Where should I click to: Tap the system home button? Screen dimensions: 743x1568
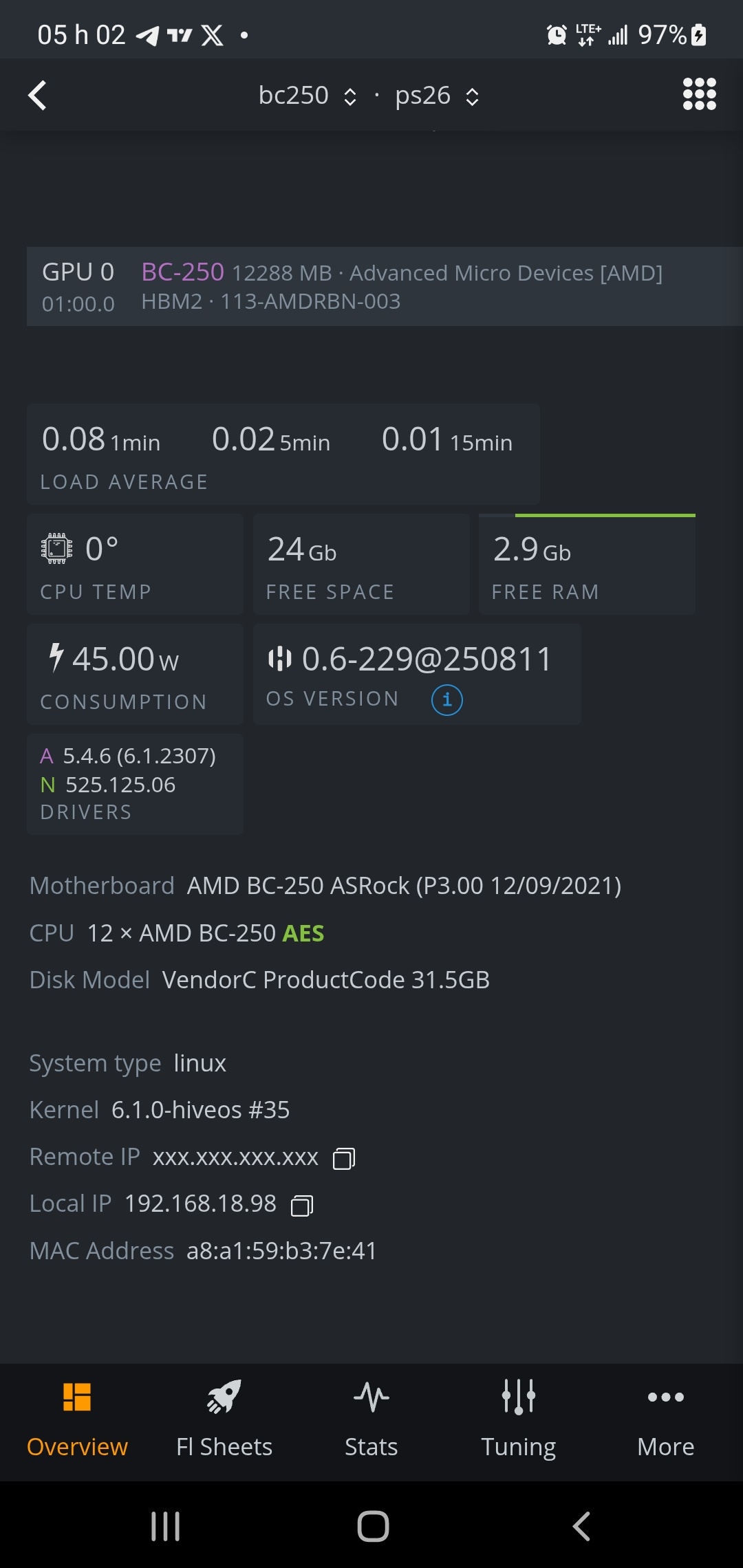click(373, 1527)
